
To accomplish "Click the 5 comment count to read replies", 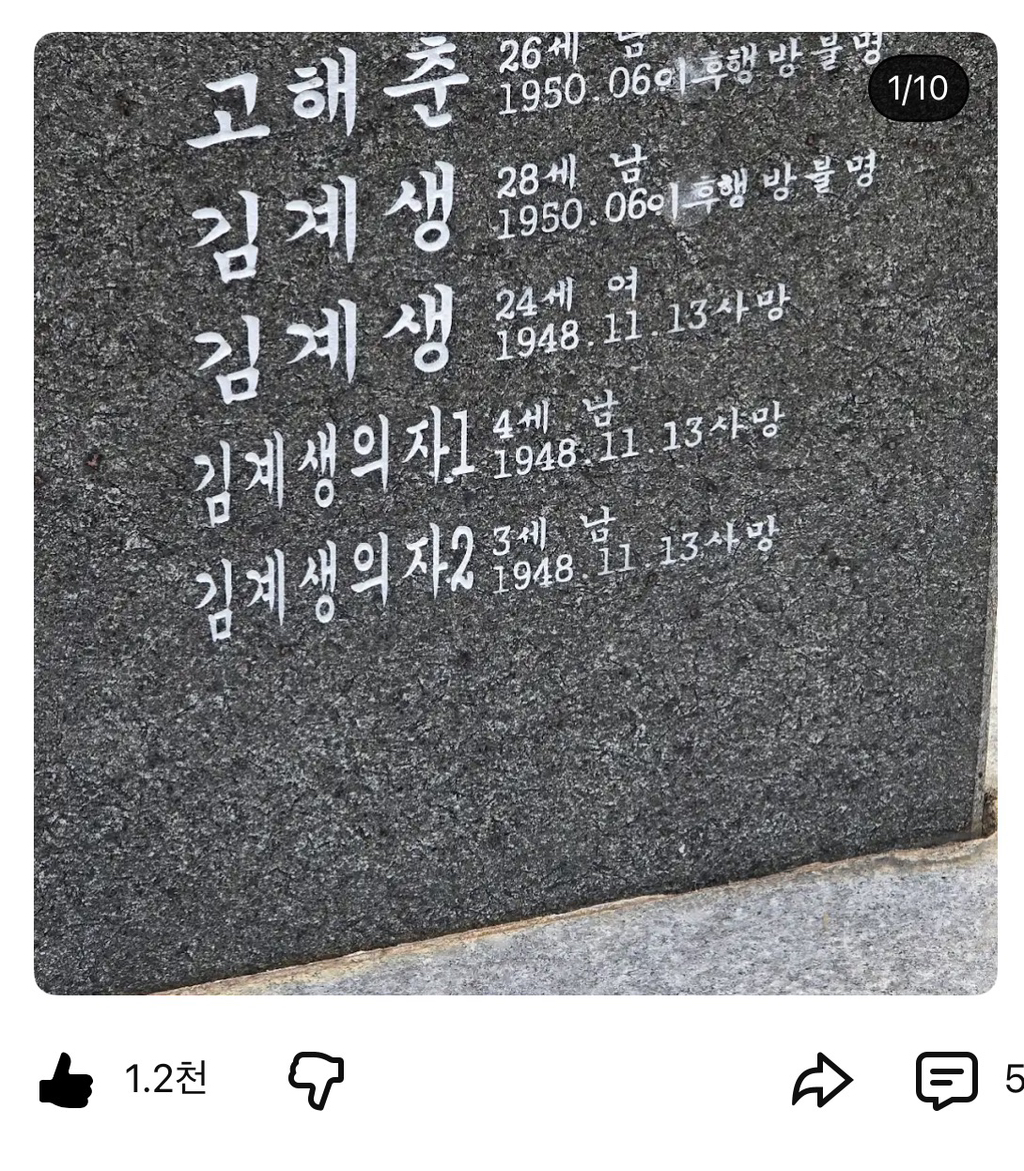I will pos(1013,1079).
